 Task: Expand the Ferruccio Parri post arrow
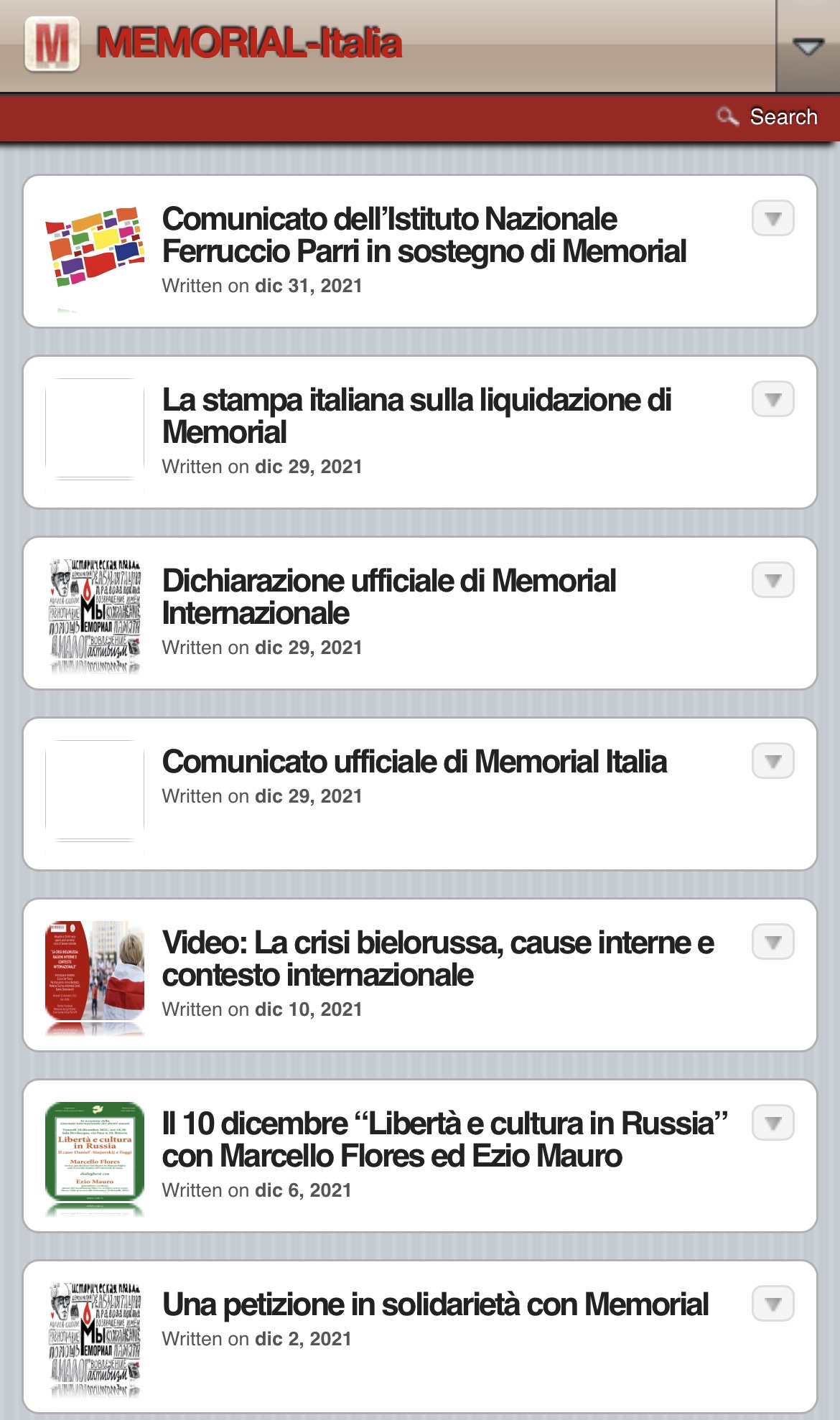[773, 218]
